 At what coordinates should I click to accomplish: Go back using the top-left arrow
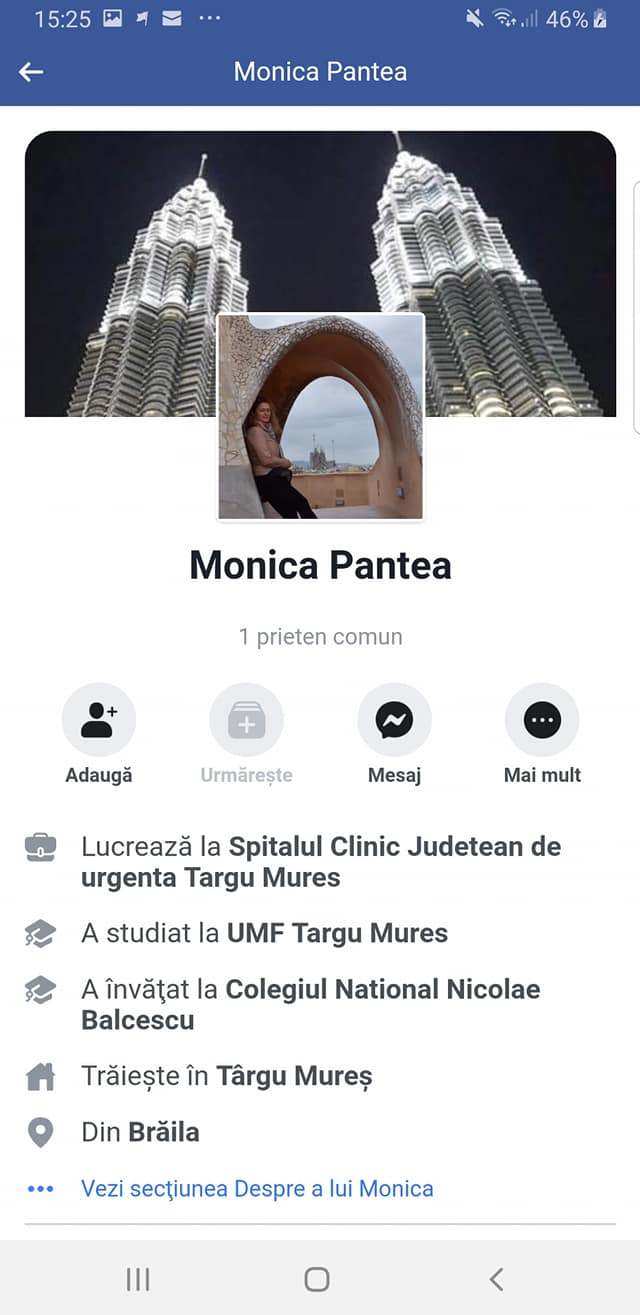click(x=31, y=72)
